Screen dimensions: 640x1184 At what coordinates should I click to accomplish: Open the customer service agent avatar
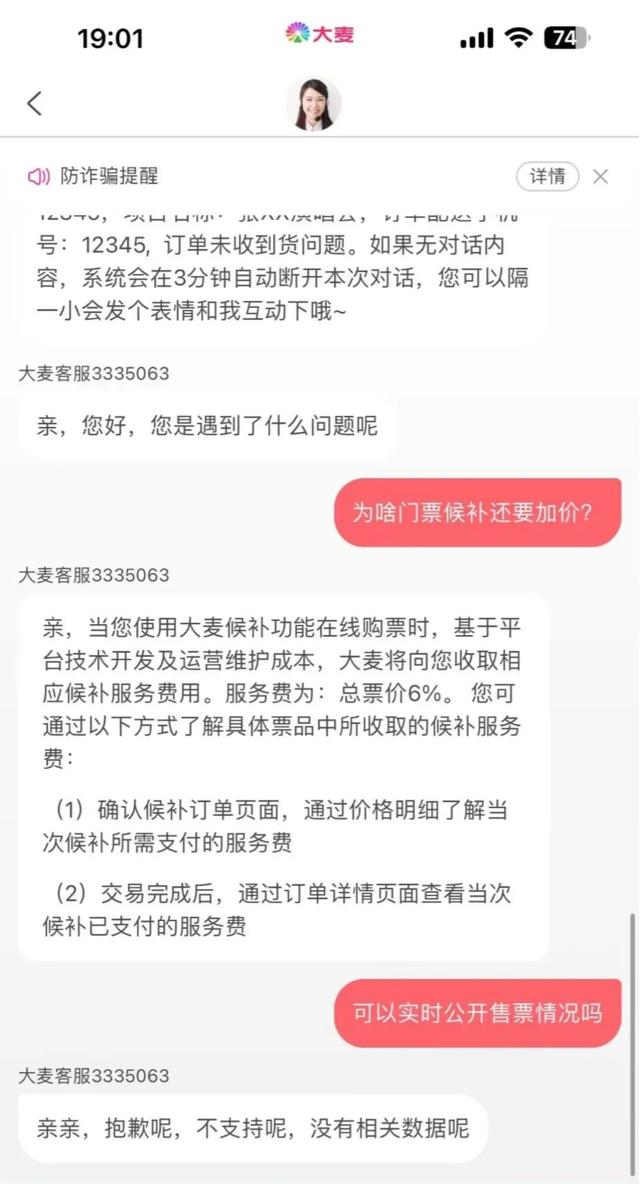pyautogui.click(x=313, y=103)
